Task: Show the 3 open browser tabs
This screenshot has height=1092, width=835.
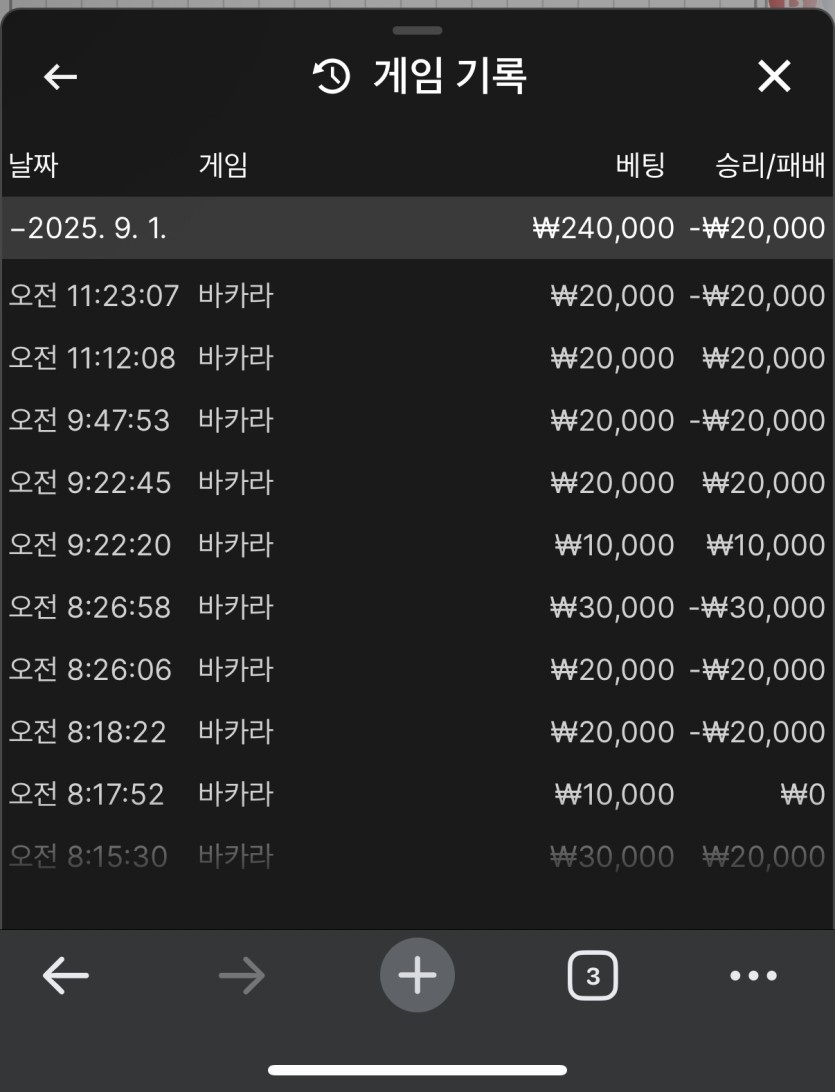Action: (592, 976)
